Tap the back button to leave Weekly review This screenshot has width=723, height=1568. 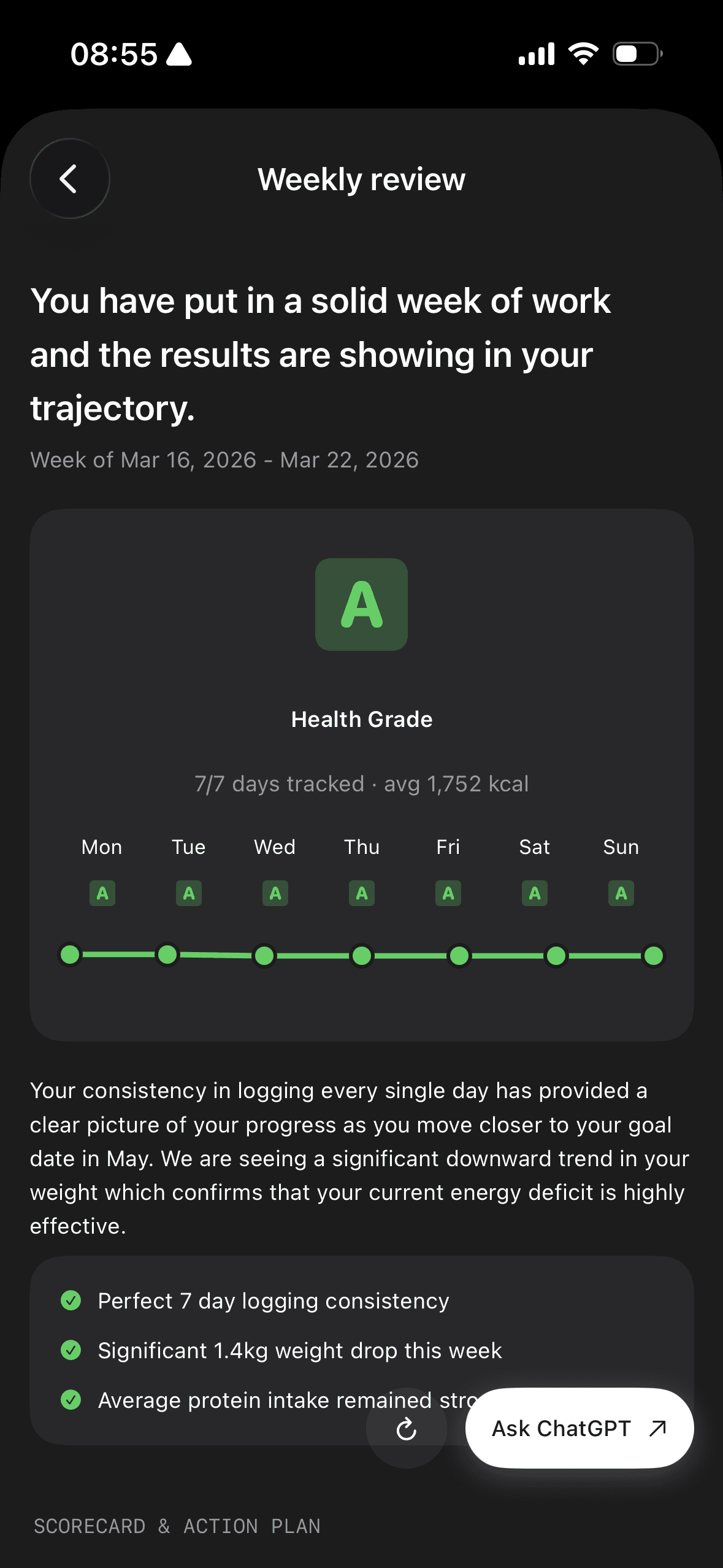click(x=69, y=179)
